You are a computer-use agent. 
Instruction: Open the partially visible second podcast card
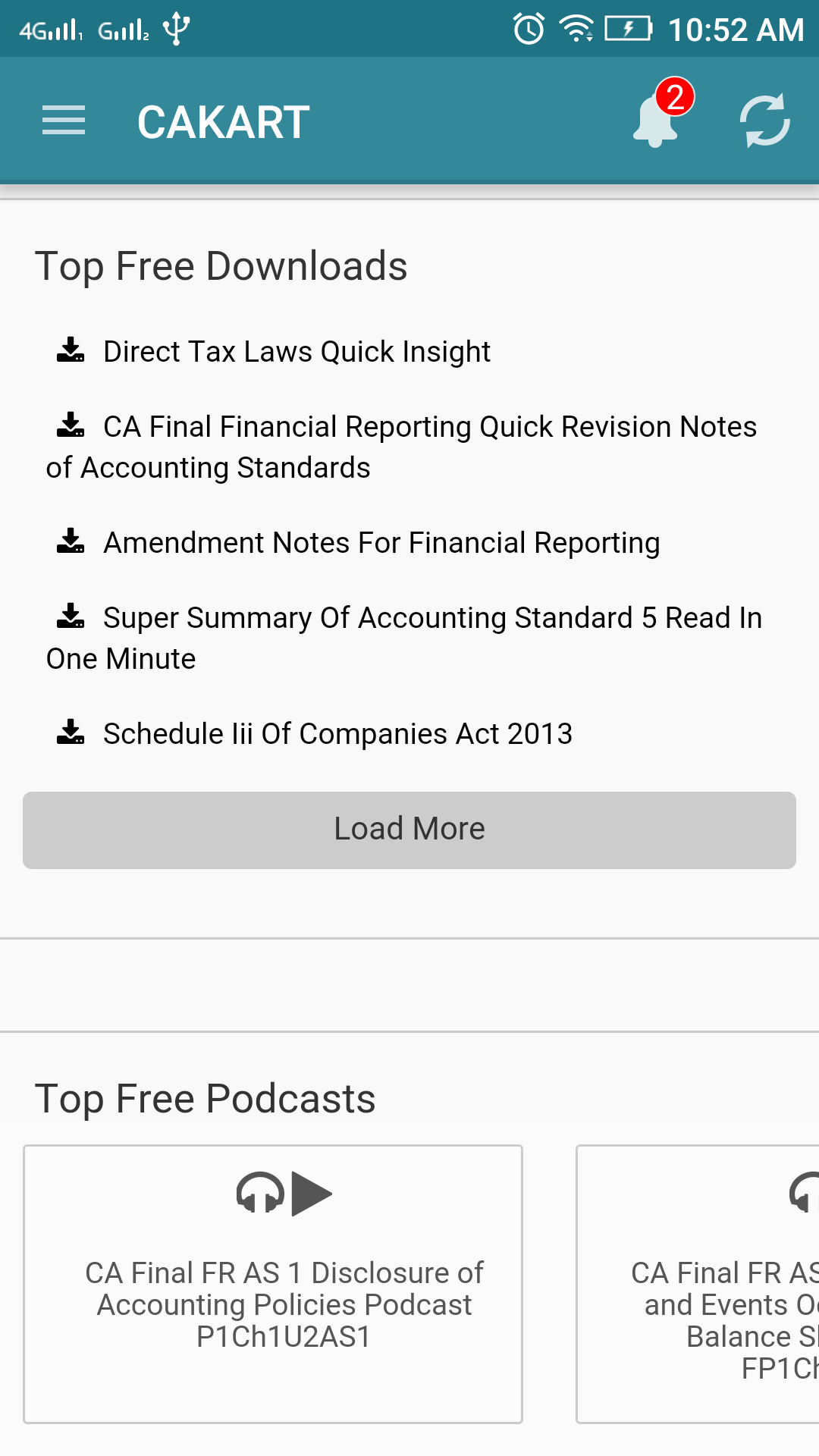[698, 1283]
